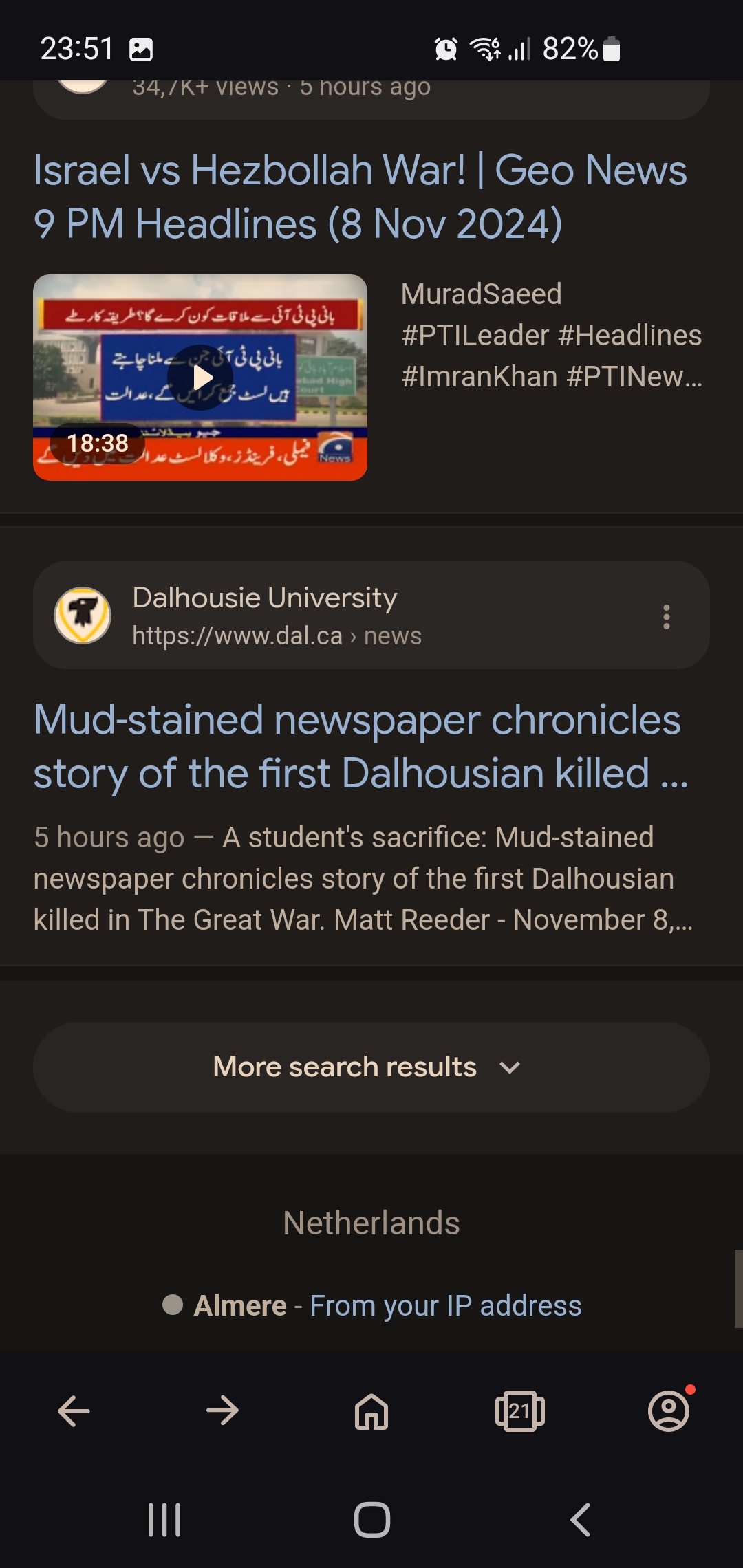Image resolution: width=743 pixels, height=1568 pixels.
Task: Open the browser home page
Action: coord(371,1411)
